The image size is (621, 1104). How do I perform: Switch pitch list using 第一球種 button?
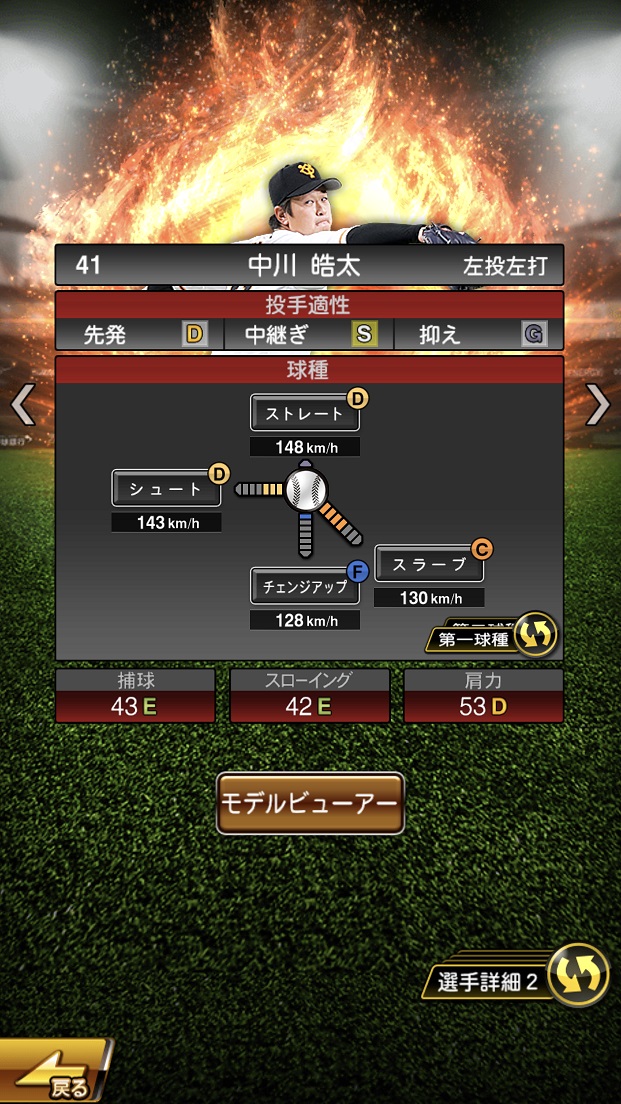(492, 637)
